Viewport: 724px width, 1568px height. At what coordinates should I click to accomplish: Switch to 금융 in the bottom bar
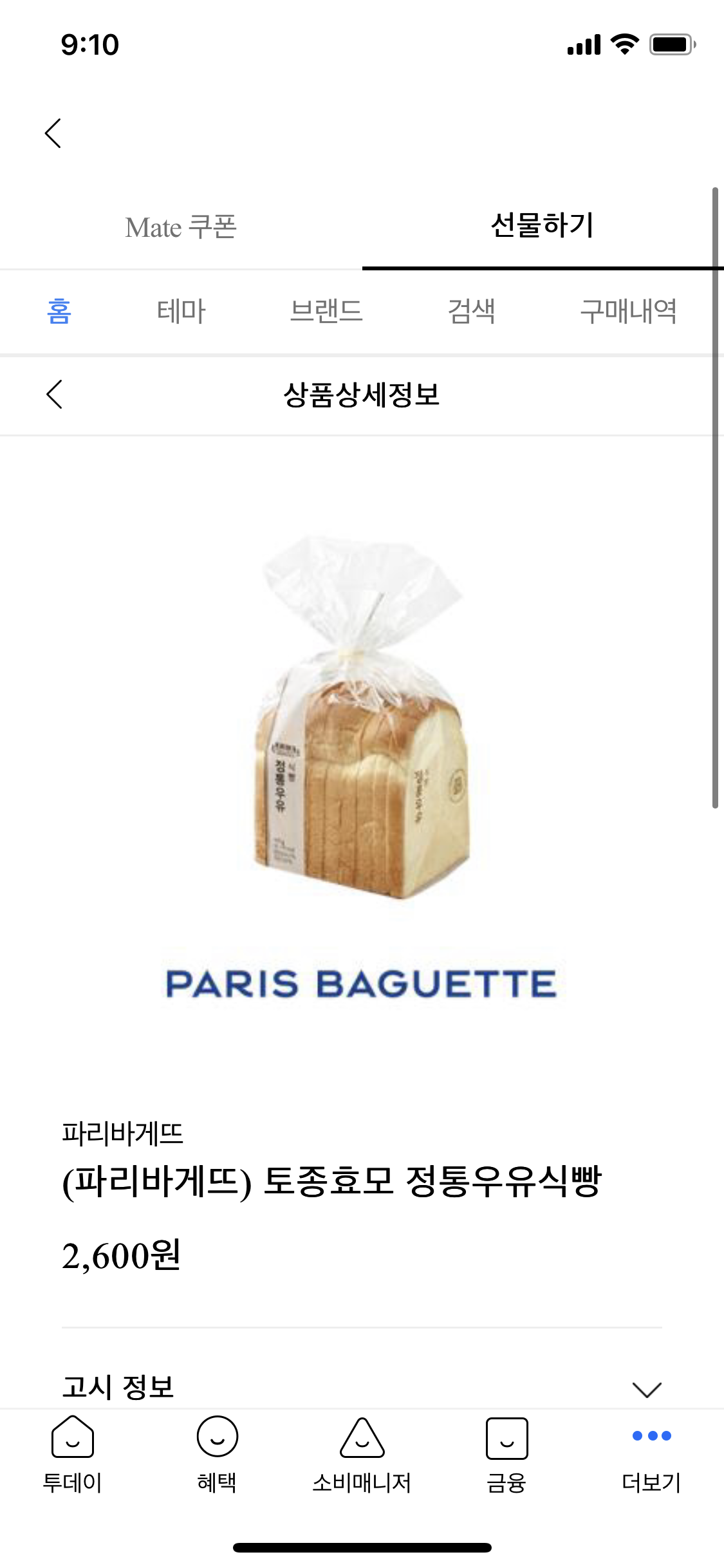pos(506,1454)
